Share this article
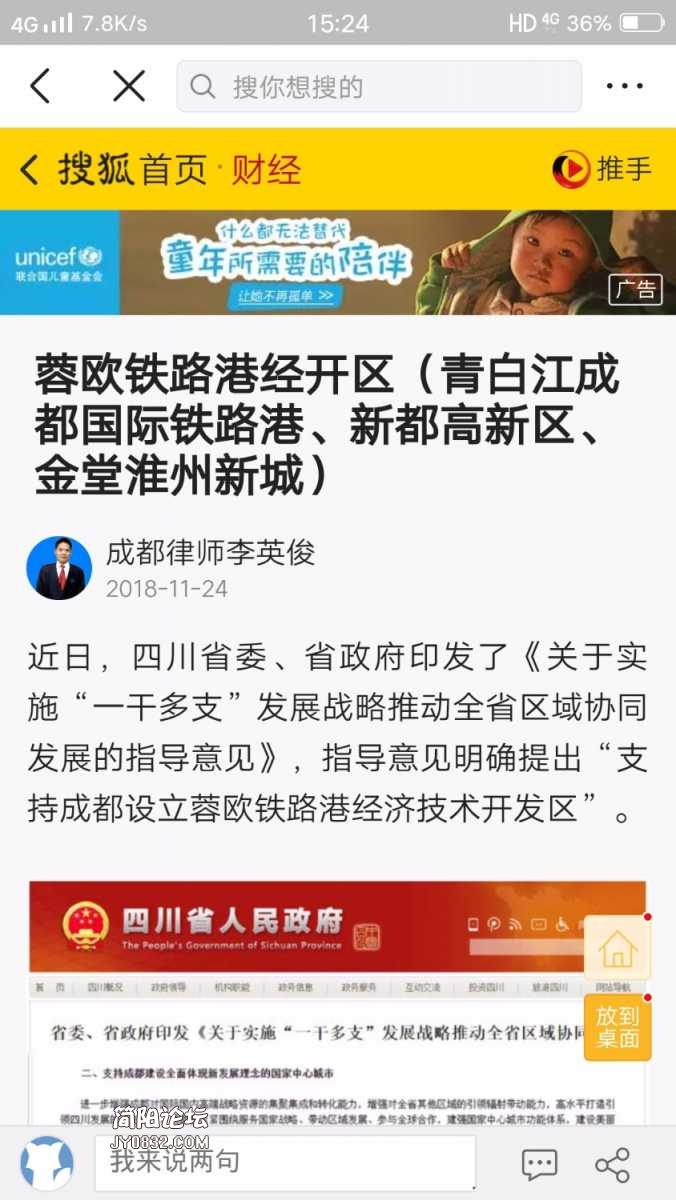676x1200 pixels. click(612, 1164)
